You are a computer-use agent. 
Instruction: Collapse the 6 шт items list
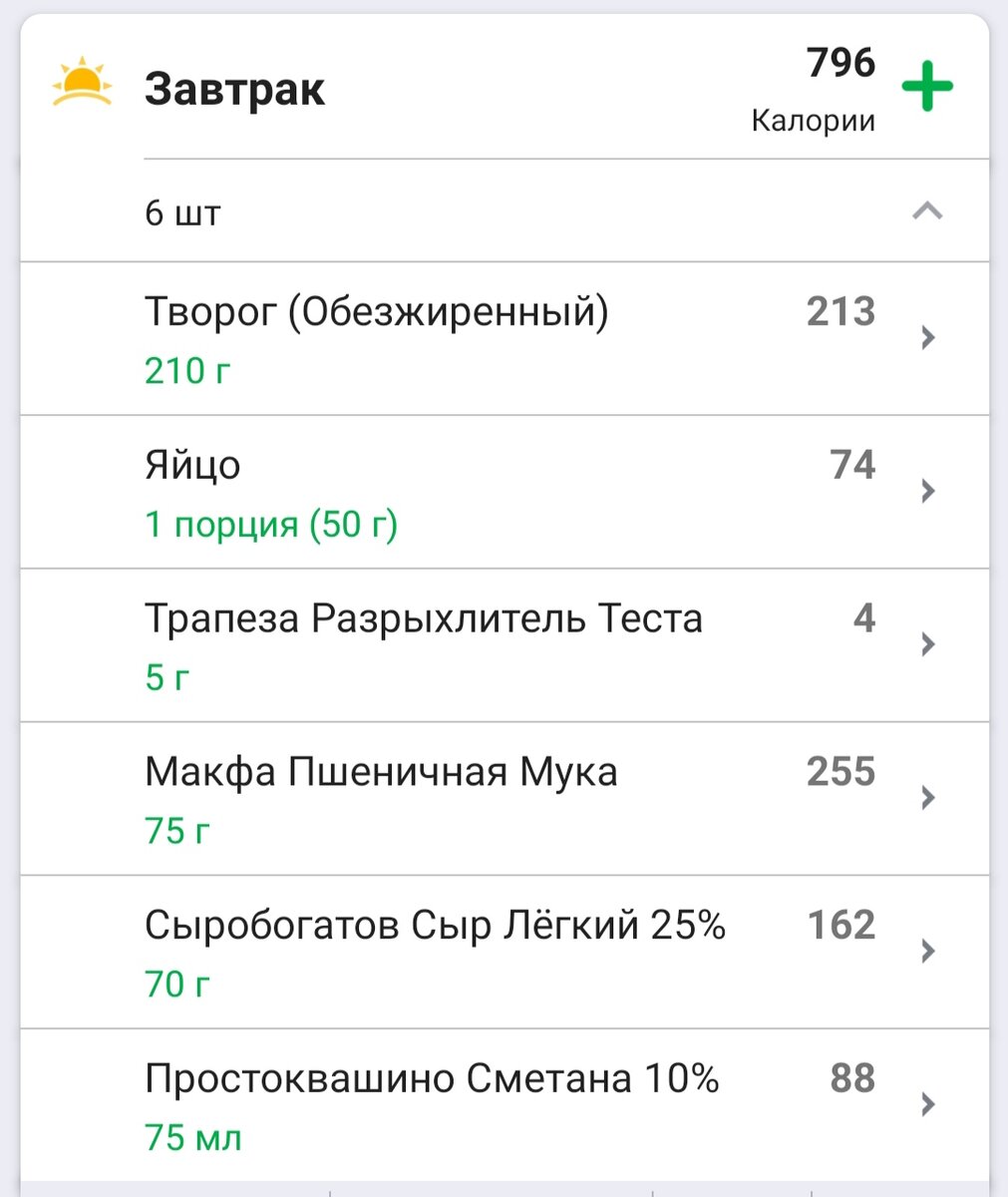point(927,211)
